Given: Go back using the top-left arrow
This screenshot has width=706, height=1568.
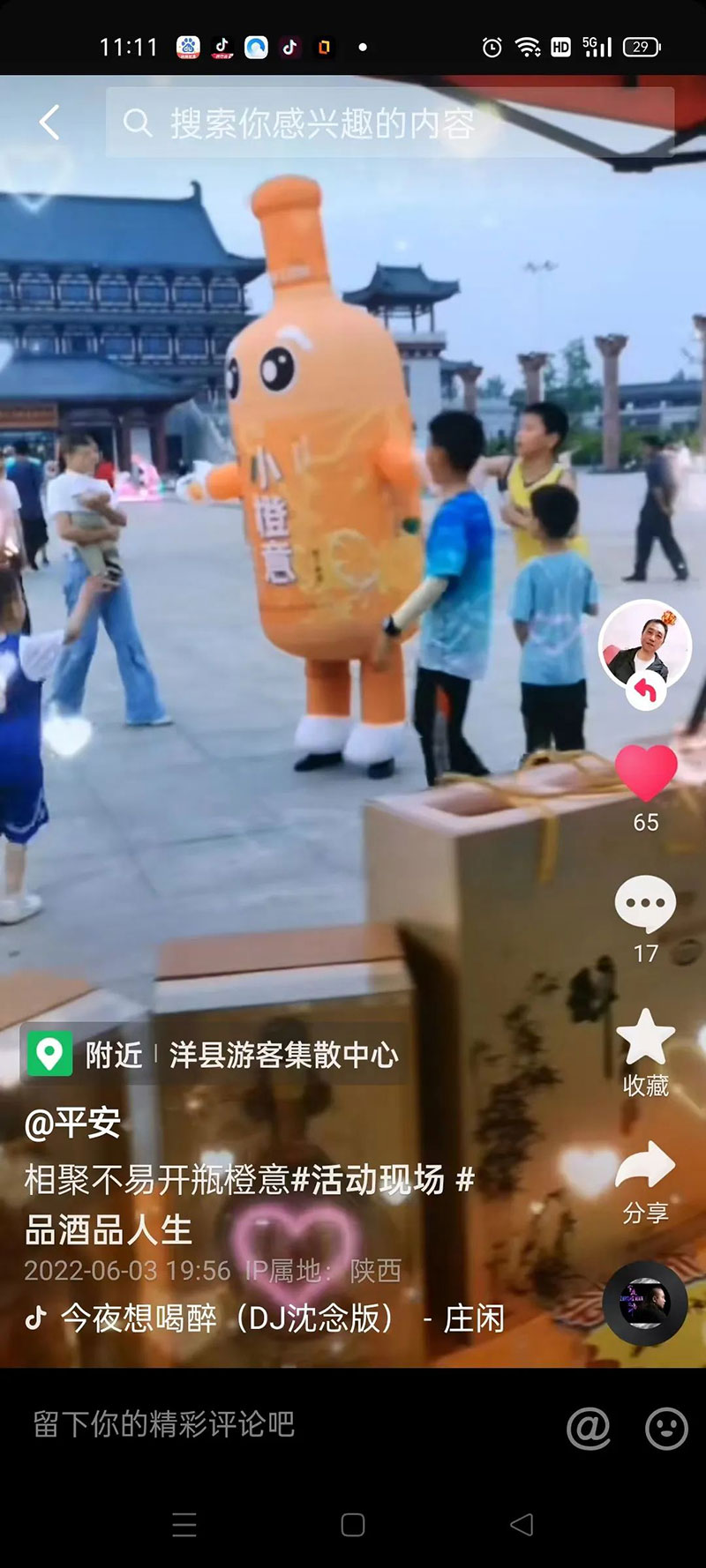Looking at the screenshot, I should point(49,123).
